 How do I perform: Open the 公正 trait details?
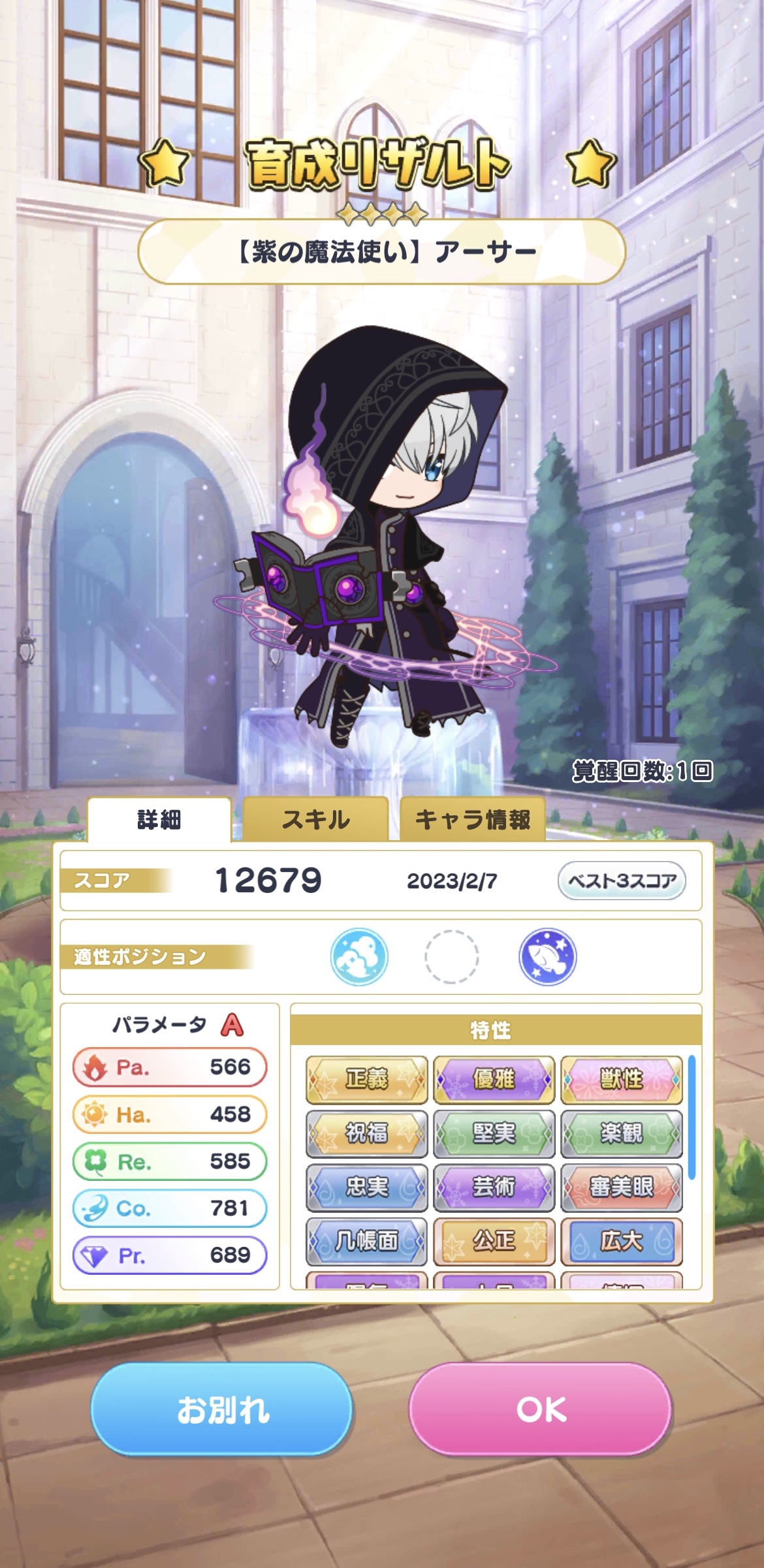(494, 1240)
